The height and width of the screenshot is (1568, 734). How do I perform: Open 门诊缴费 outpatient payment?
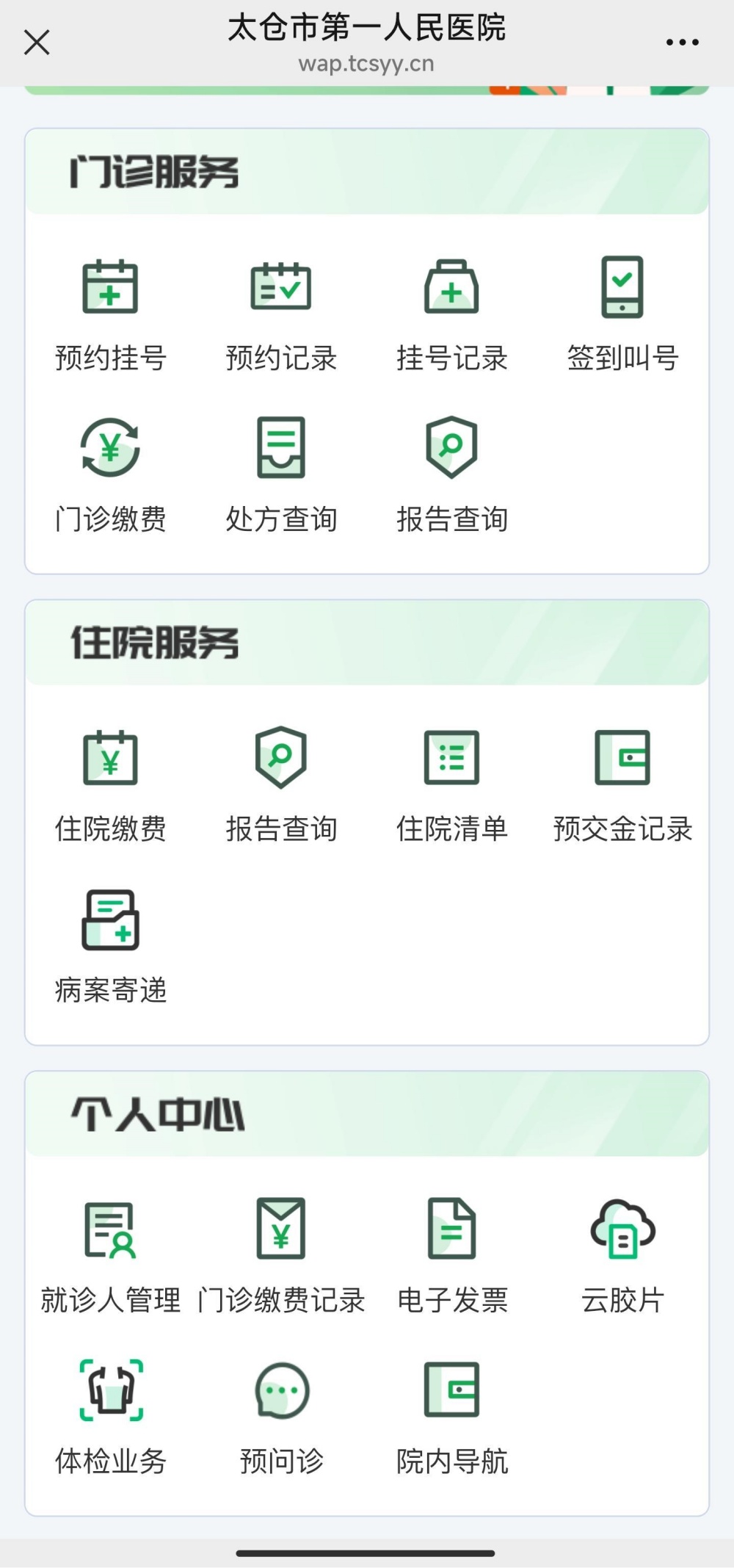point(110,474)
